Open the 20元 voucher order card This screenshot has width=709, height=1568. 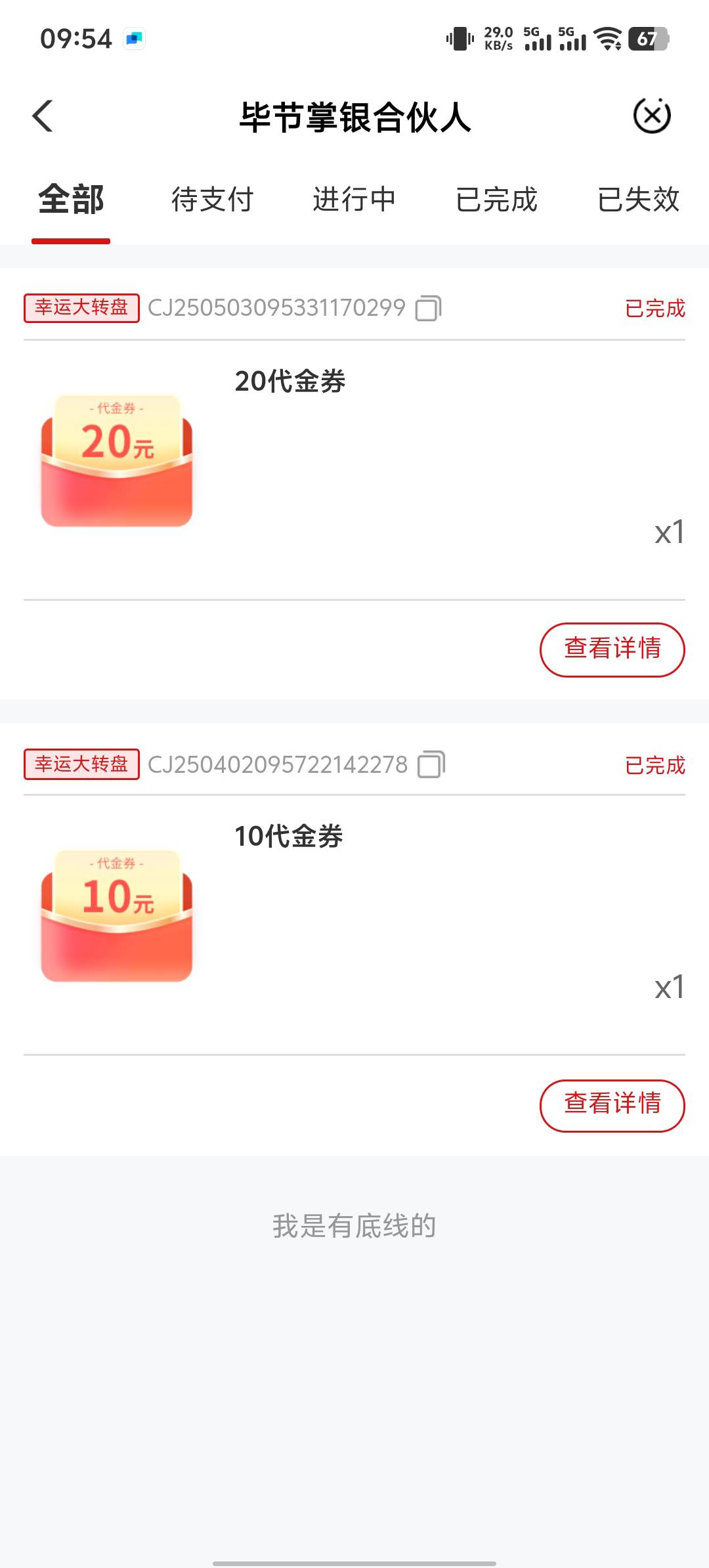[354, 470]
